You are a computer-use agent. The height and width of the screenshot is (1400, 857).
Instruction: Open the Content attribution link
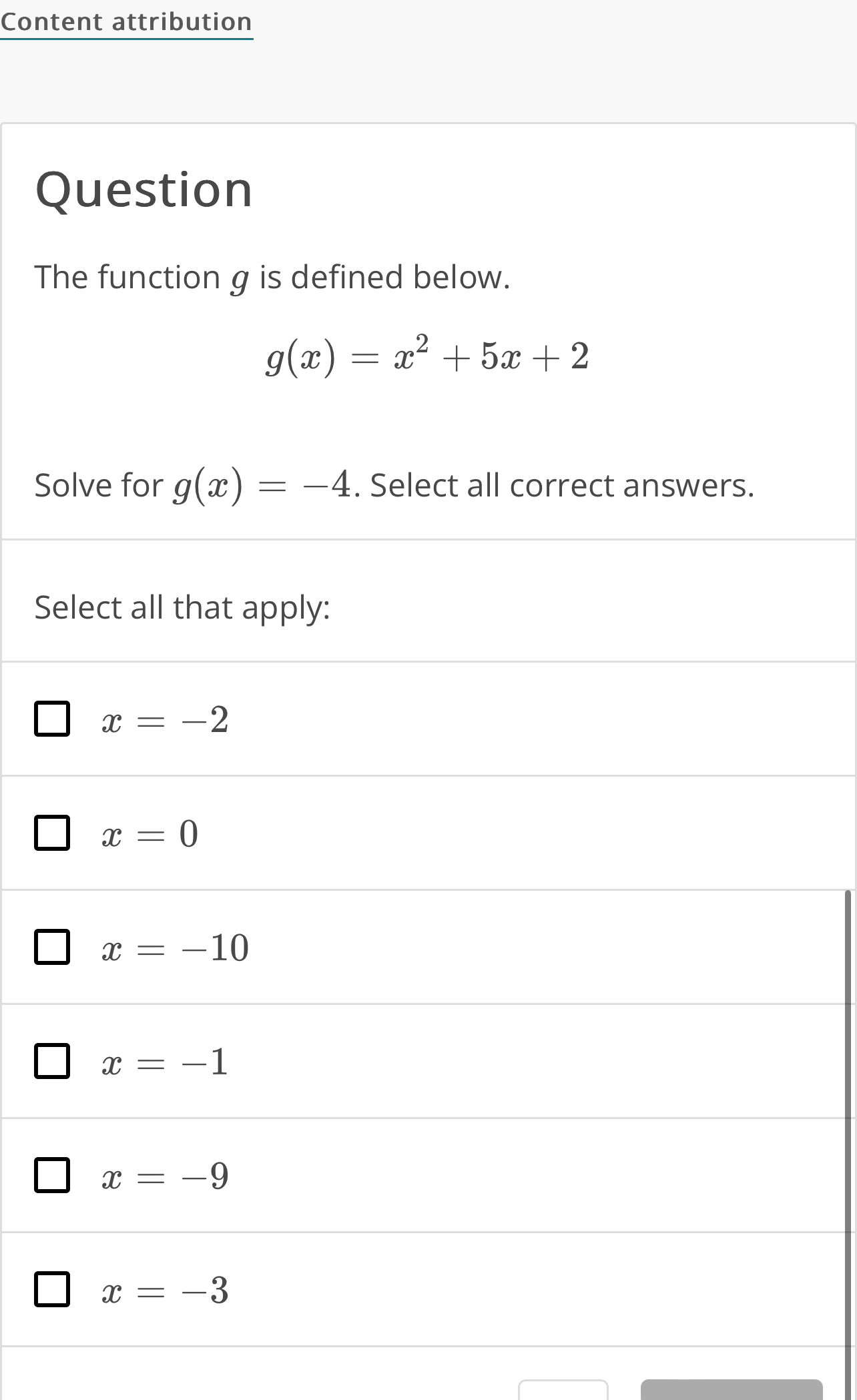click(x=126, y=22)
